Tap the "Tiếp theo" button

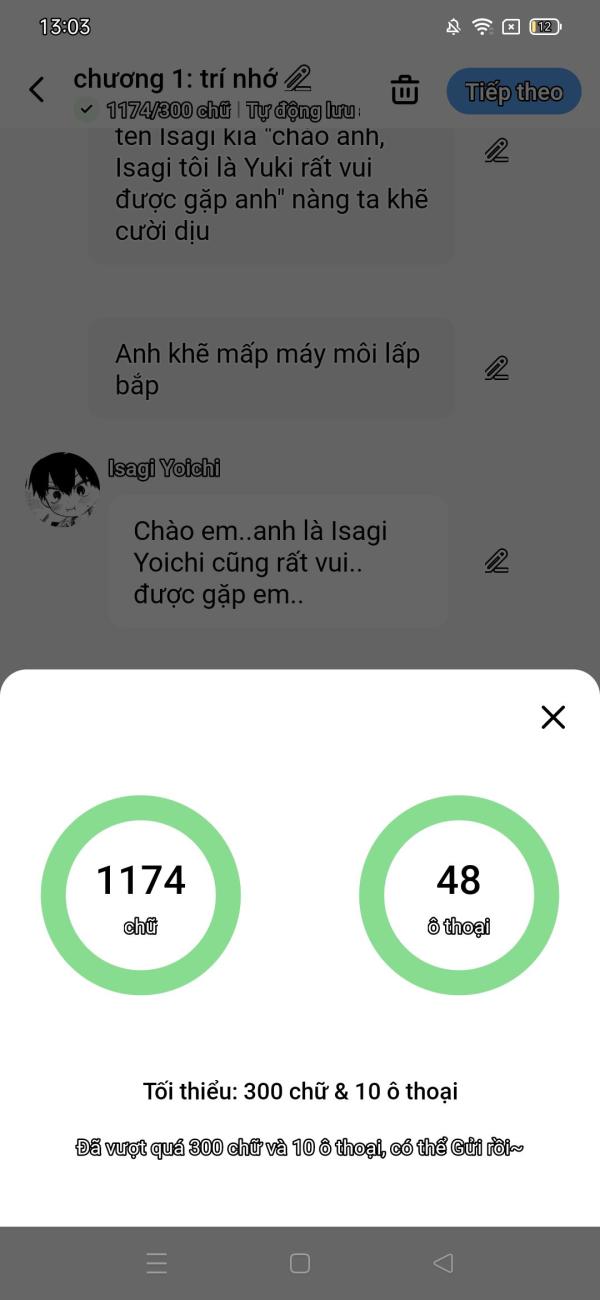click(x=514, y=92)
